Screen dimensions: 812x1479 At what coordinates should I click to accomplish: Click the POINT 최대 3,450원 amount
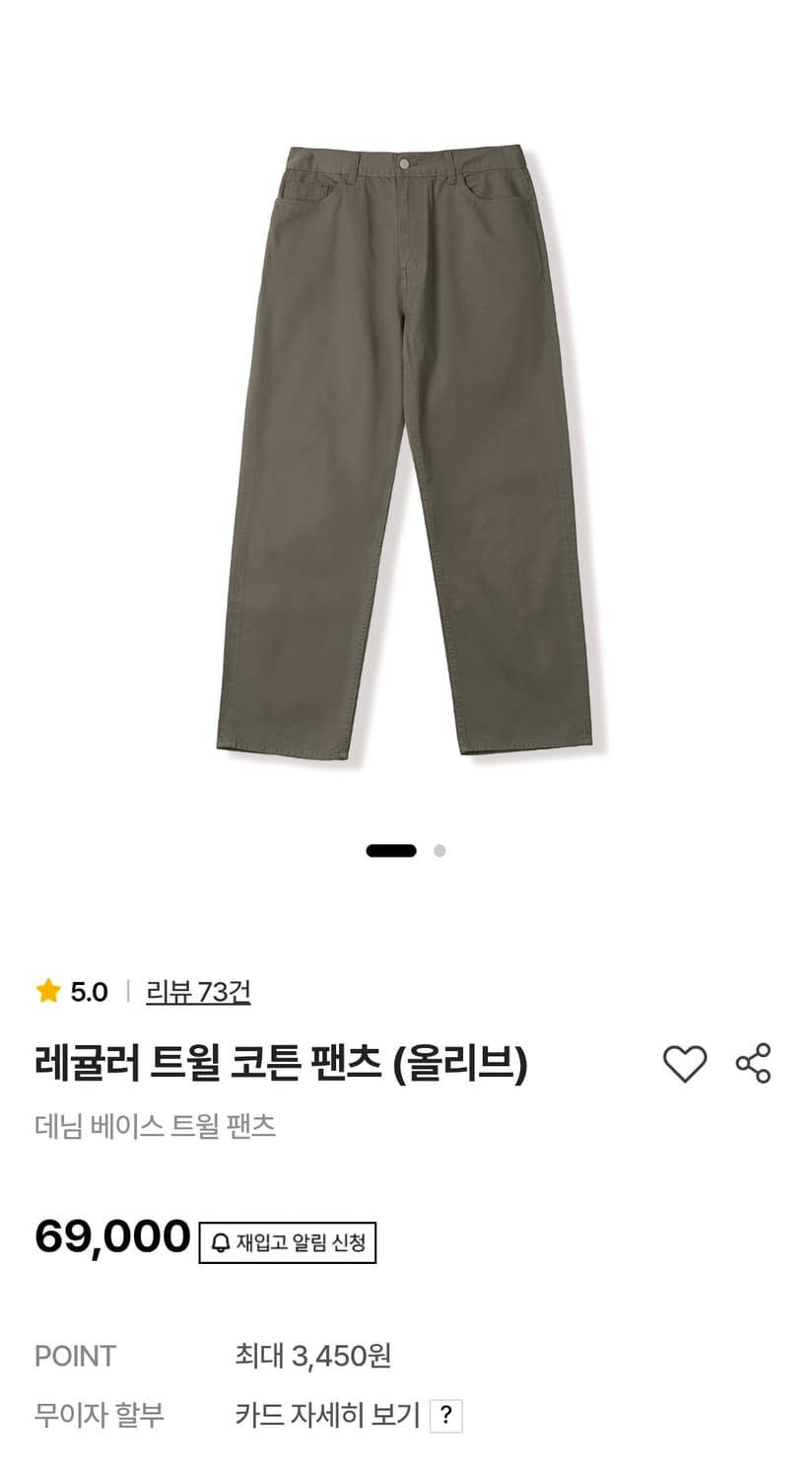point(316,1357)
